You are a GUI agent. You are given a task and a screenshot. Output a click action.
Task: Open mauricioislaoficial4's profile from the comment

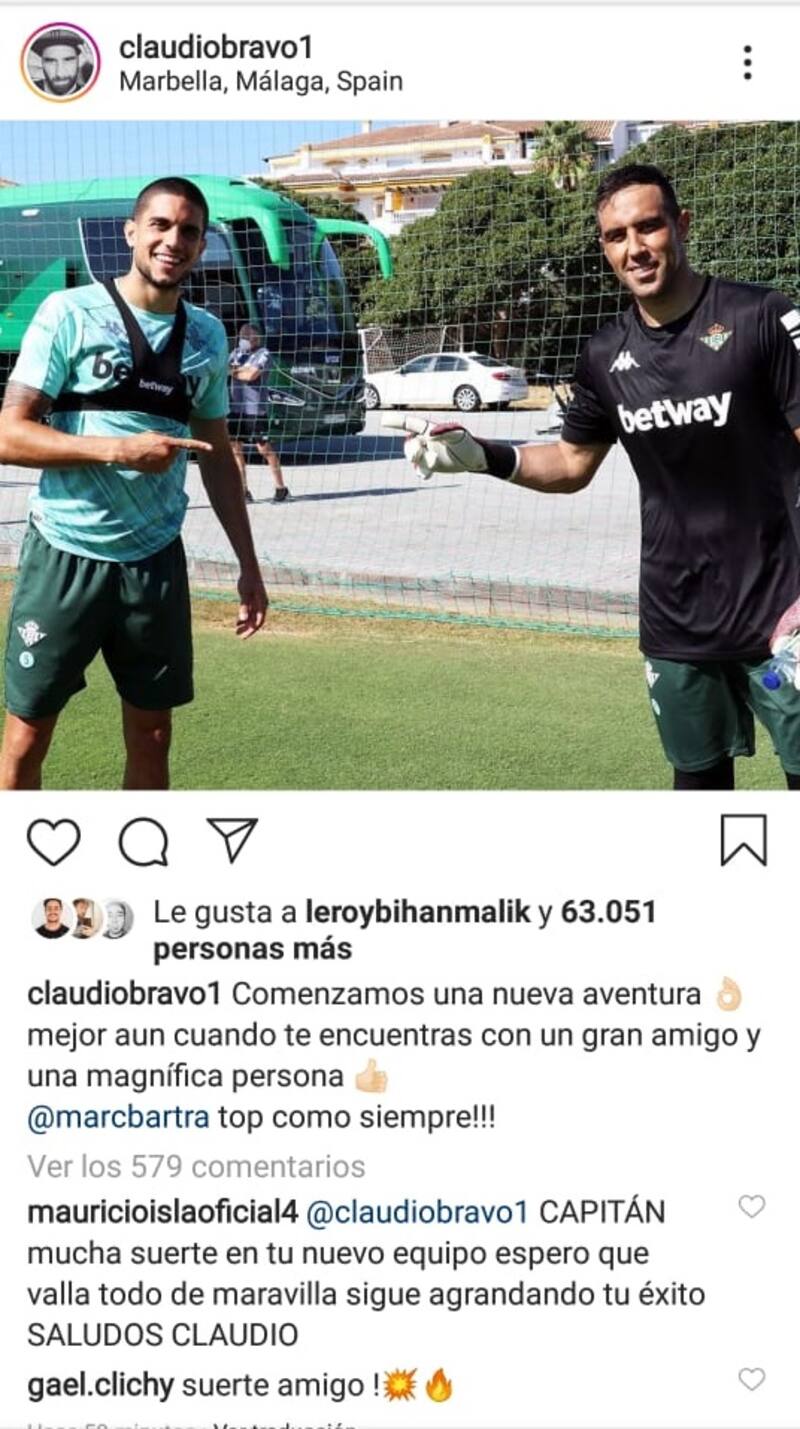pos(163,1212)
